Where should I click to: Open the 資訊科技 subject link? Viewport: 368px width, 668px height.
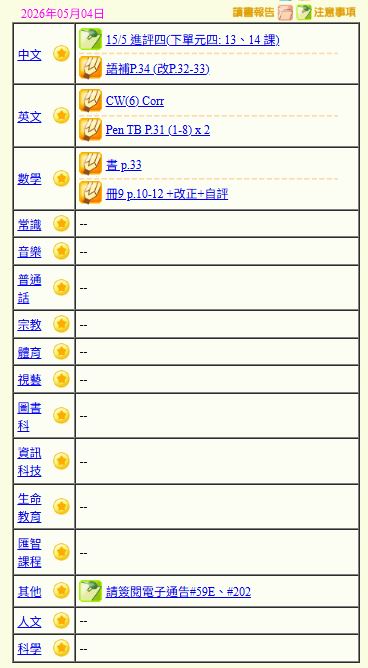tap(29, 462)
